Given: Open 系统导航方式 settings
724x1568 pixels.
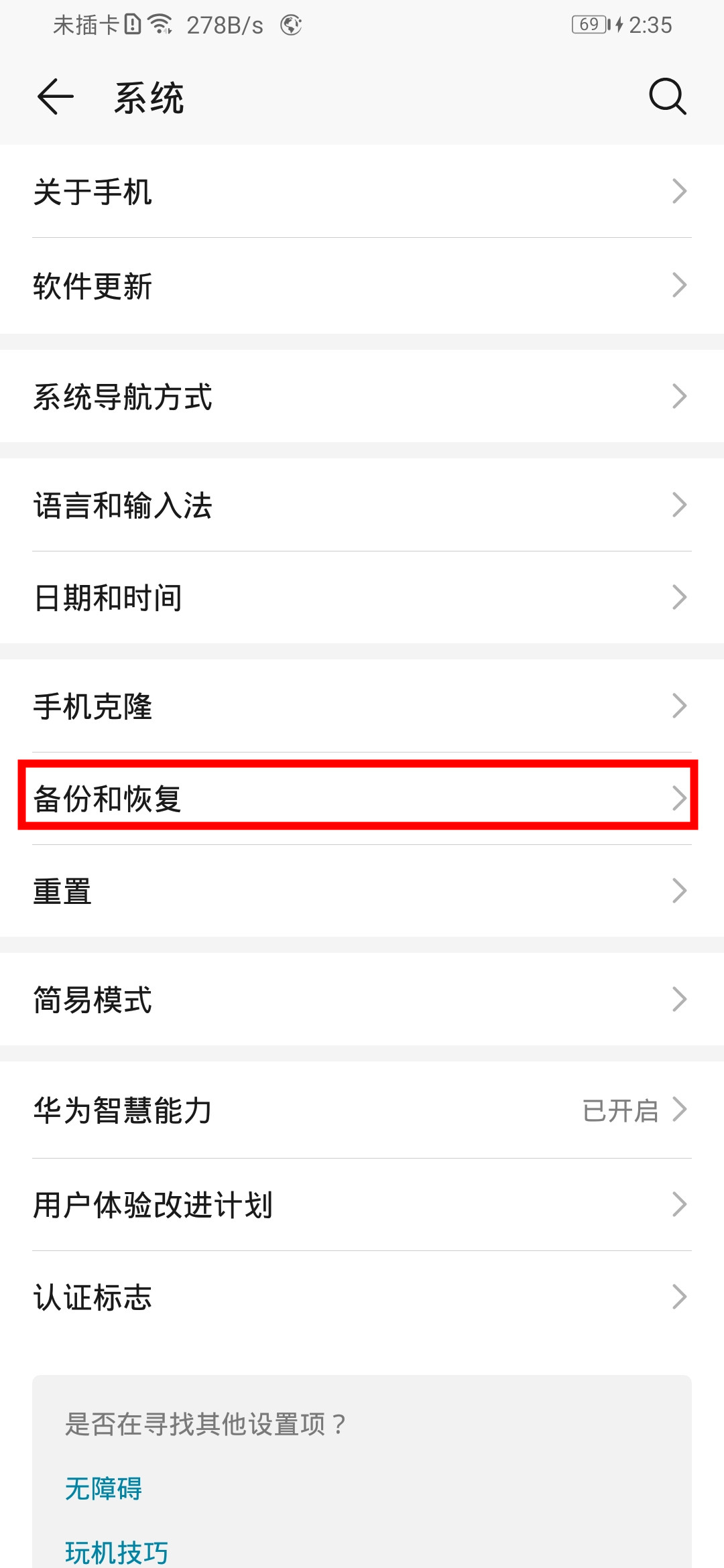Looking at the screenshot, I should pyautogui.click(x=362, y=397).
